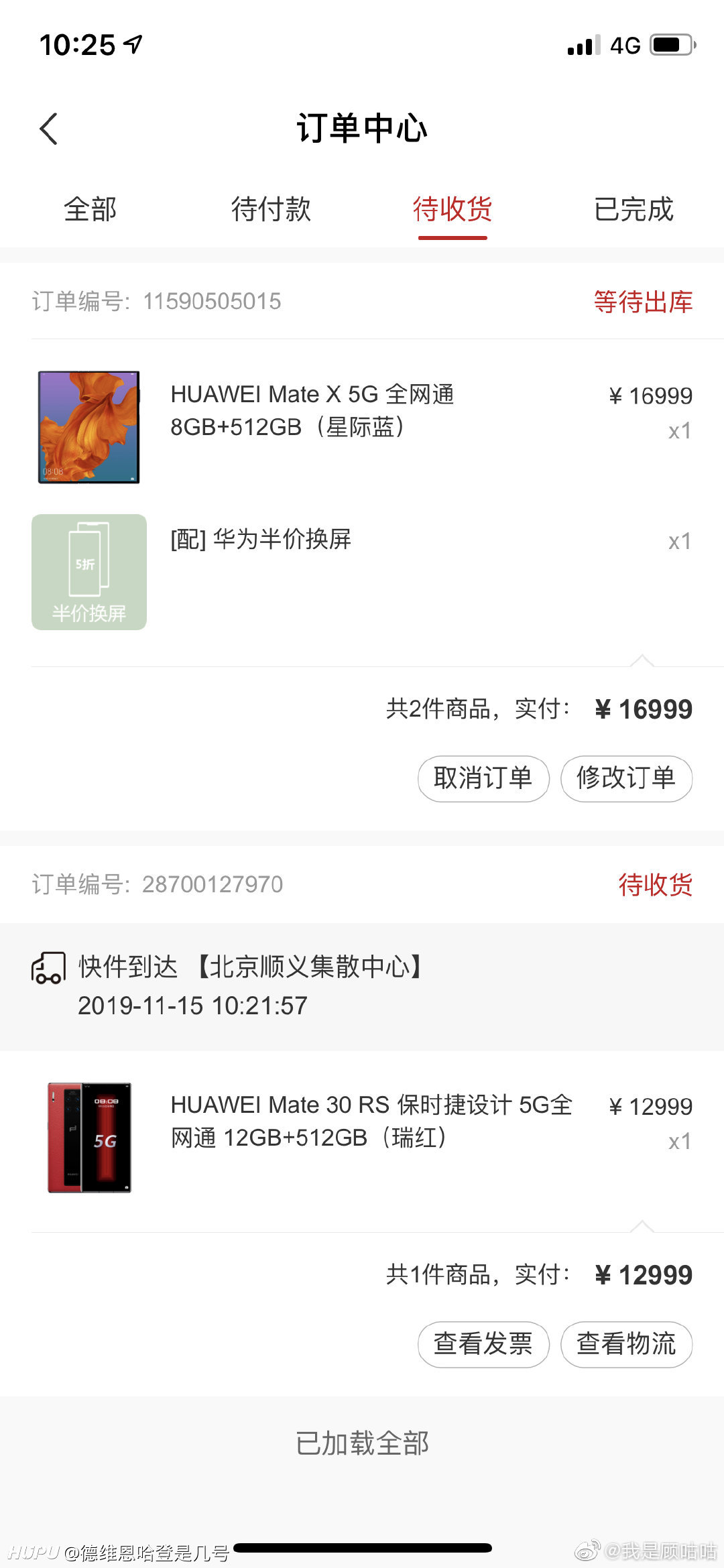This screenshot has width=724, height=1568.
Task: Open the 华为半价换屏 item
Action: point(362,572)
